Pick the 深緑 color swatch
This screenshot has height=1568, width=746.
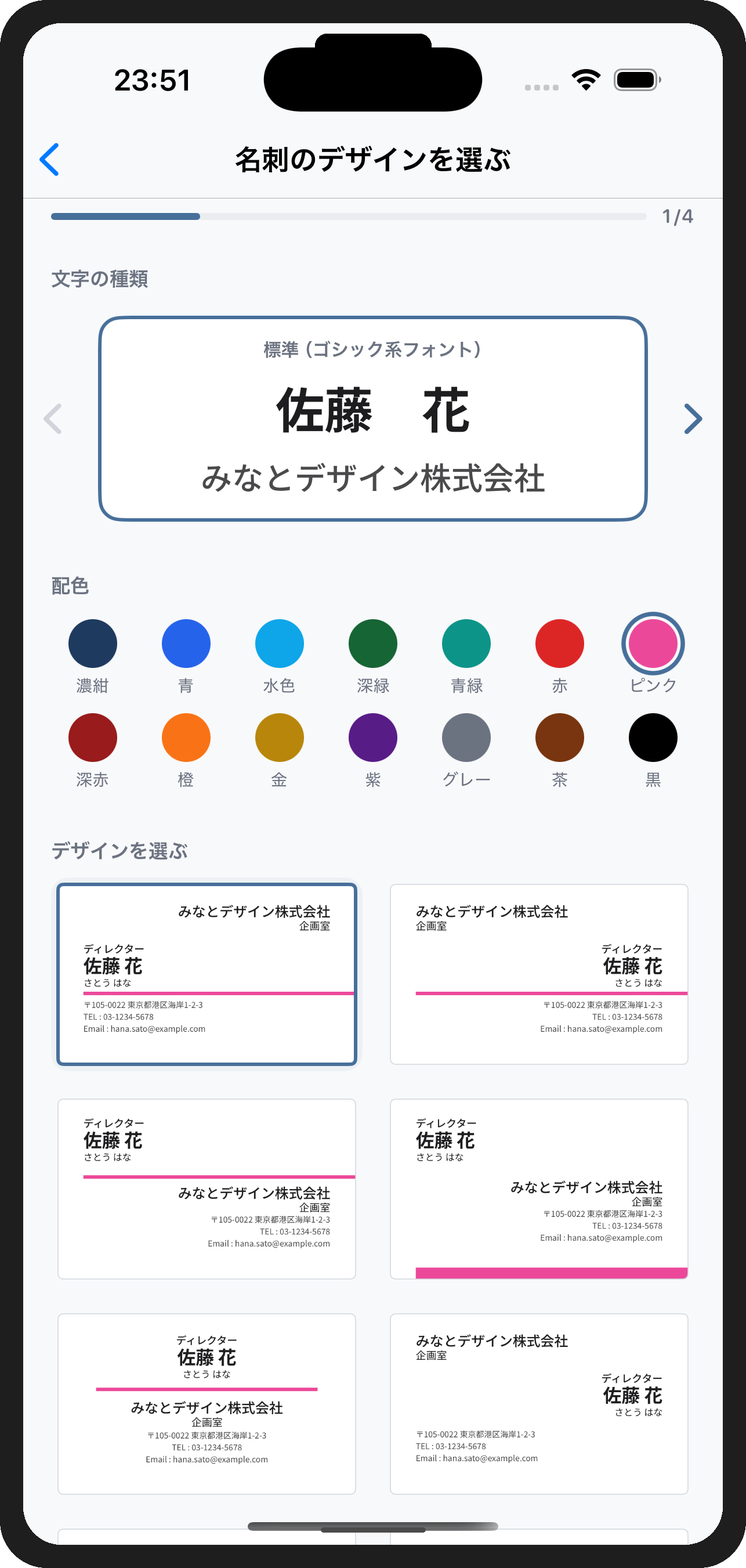pyautogui.click(x=372, y=643)
